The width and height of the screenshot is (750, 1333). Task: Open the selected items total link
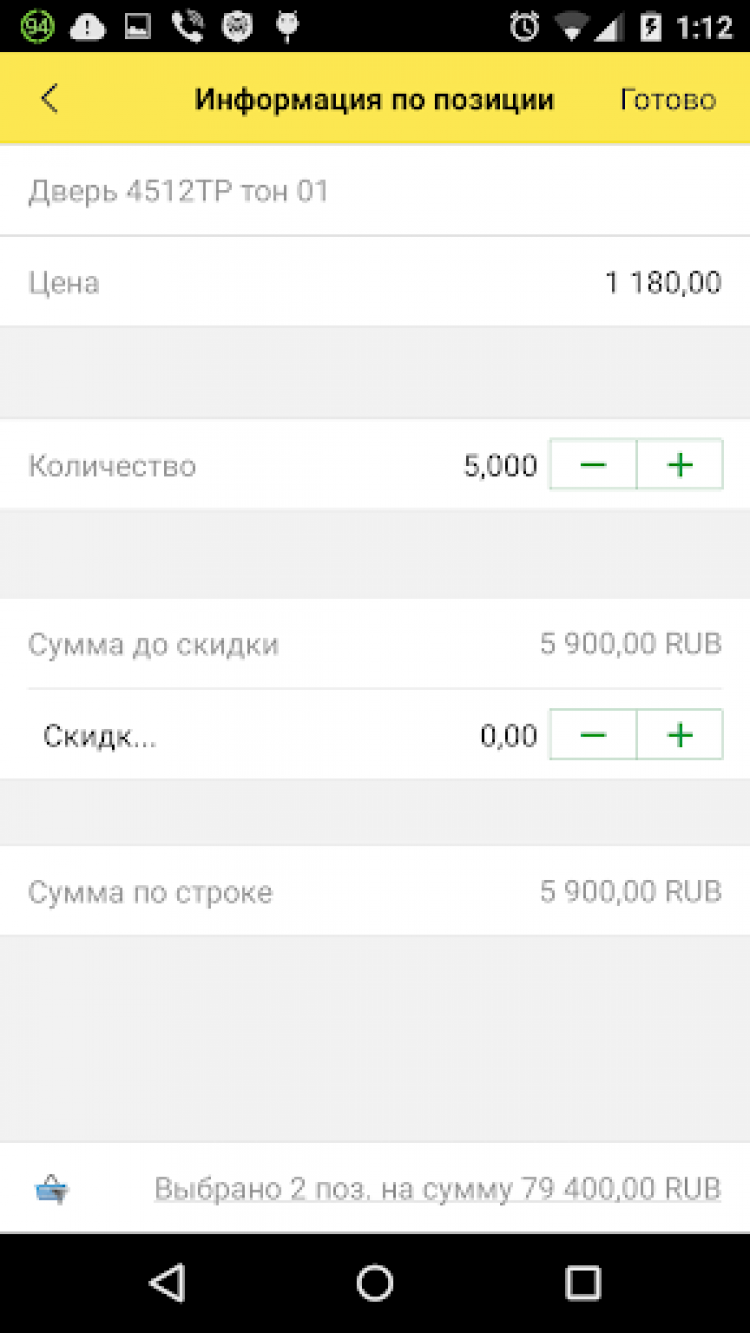point(437,1189)
